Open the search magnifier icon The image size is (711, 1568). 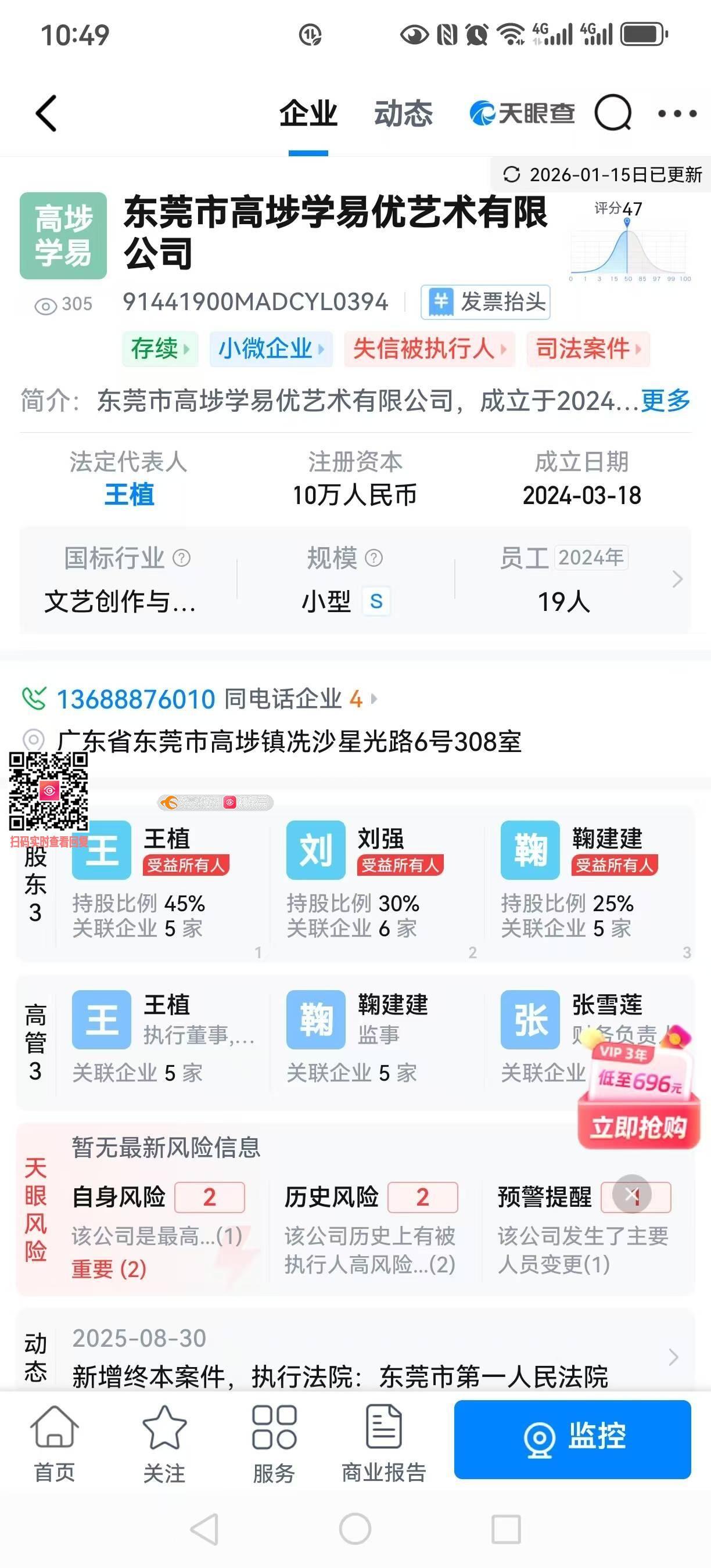tap(612, 113)
